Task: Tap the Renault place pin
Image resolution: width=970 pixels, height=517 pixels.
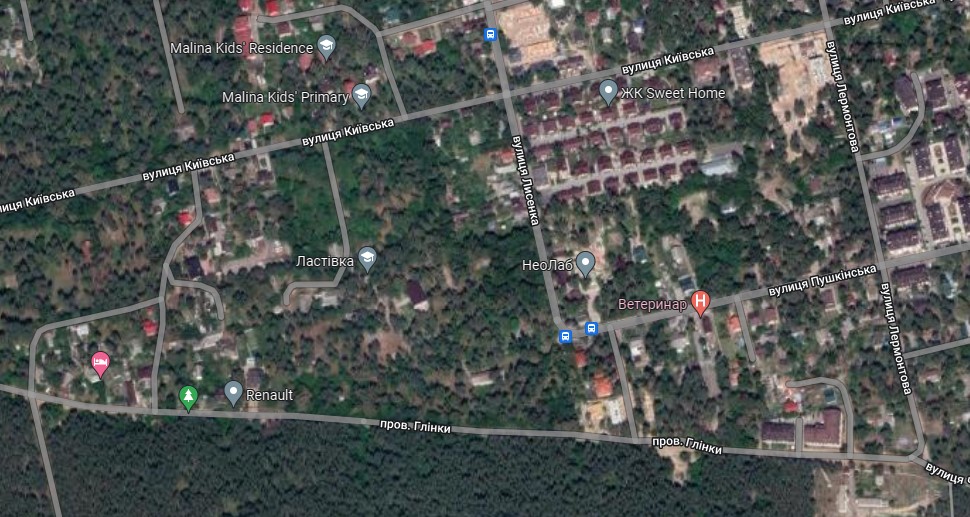Action: click(233, 392)
